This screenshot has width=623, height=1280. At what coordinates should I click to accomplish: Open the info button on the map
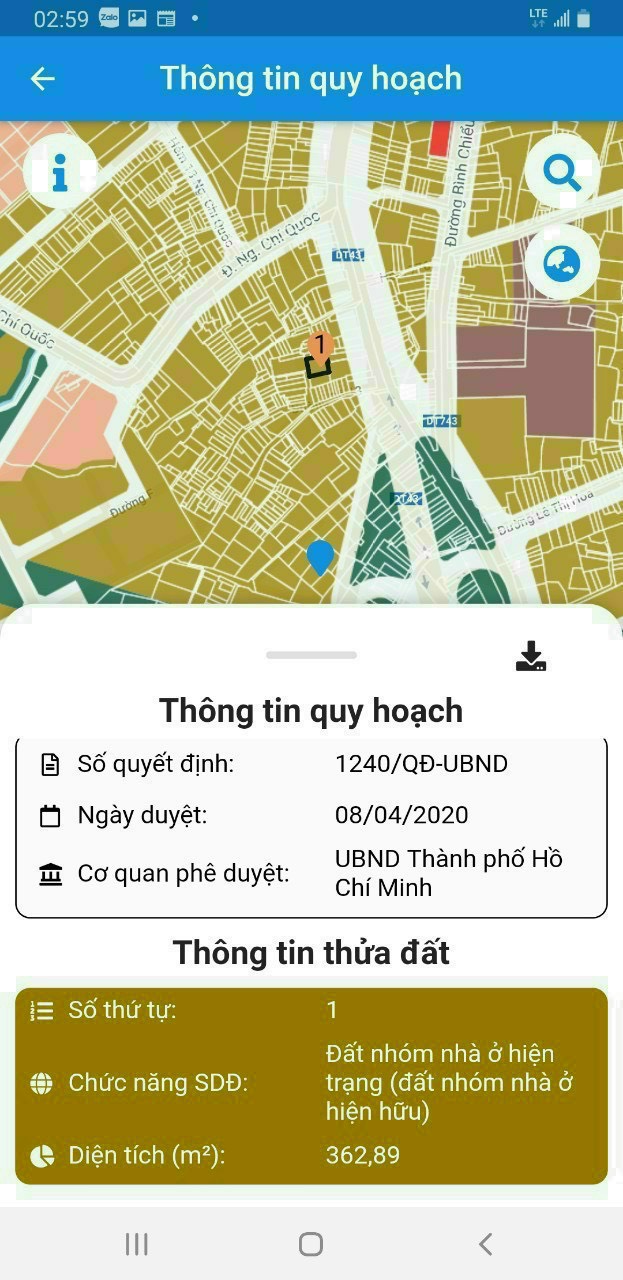click(x=60, y=172)
